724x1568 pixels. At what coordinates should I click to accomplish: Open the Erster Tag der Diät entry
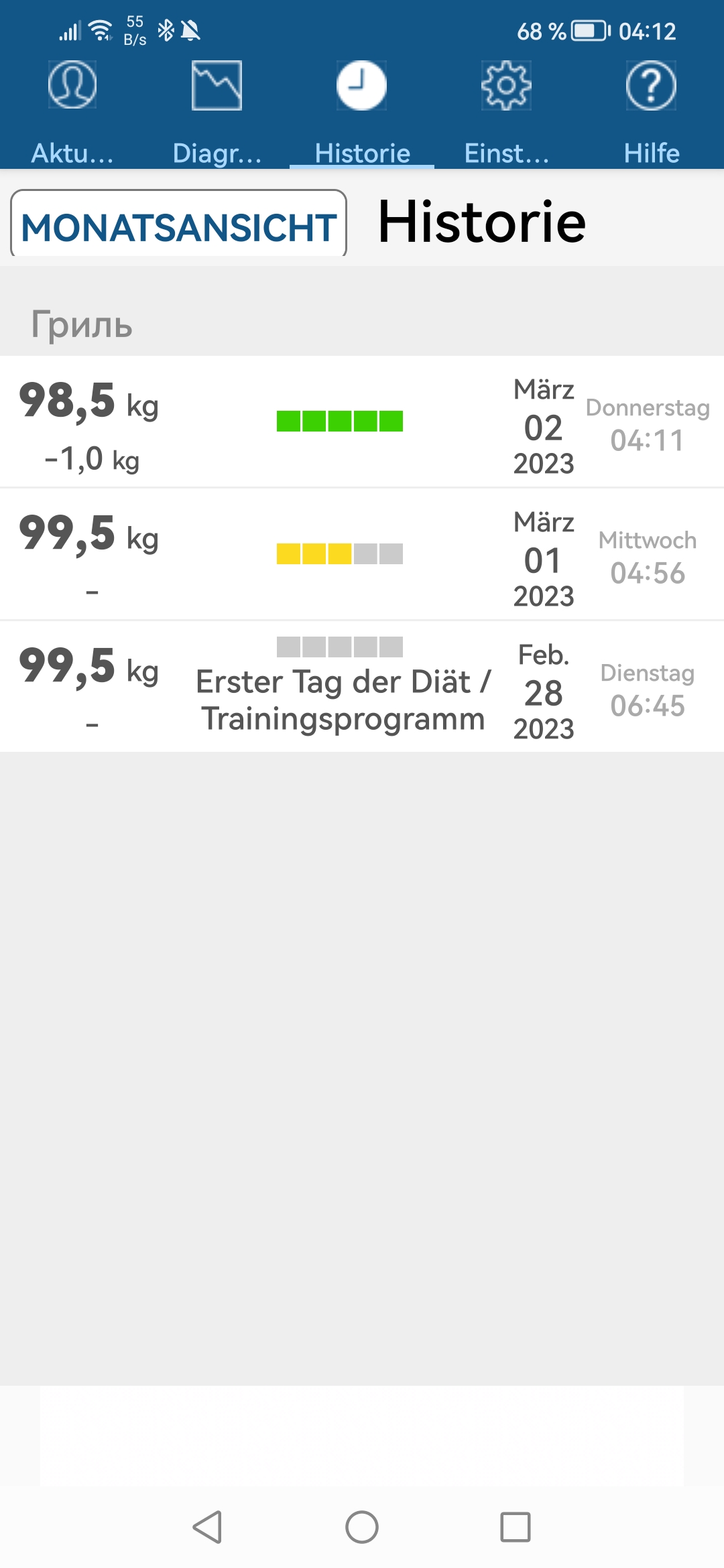(x=362, y=687)
